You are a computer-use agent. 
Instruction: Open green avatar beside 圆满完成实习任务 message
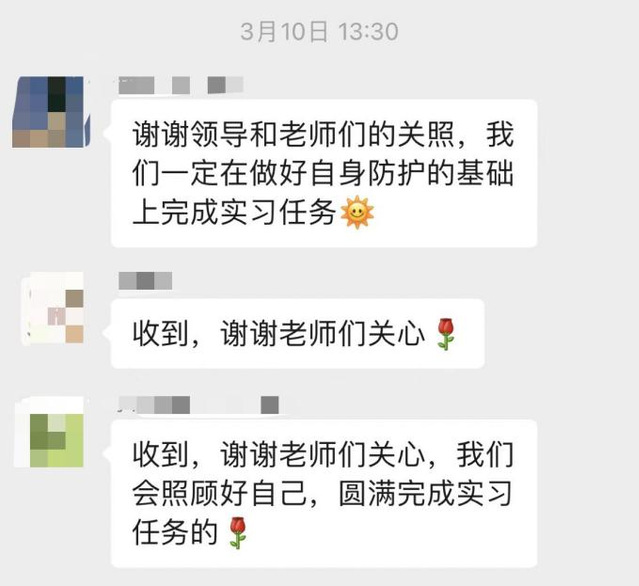pyautogui.click(x=54, y=434)
